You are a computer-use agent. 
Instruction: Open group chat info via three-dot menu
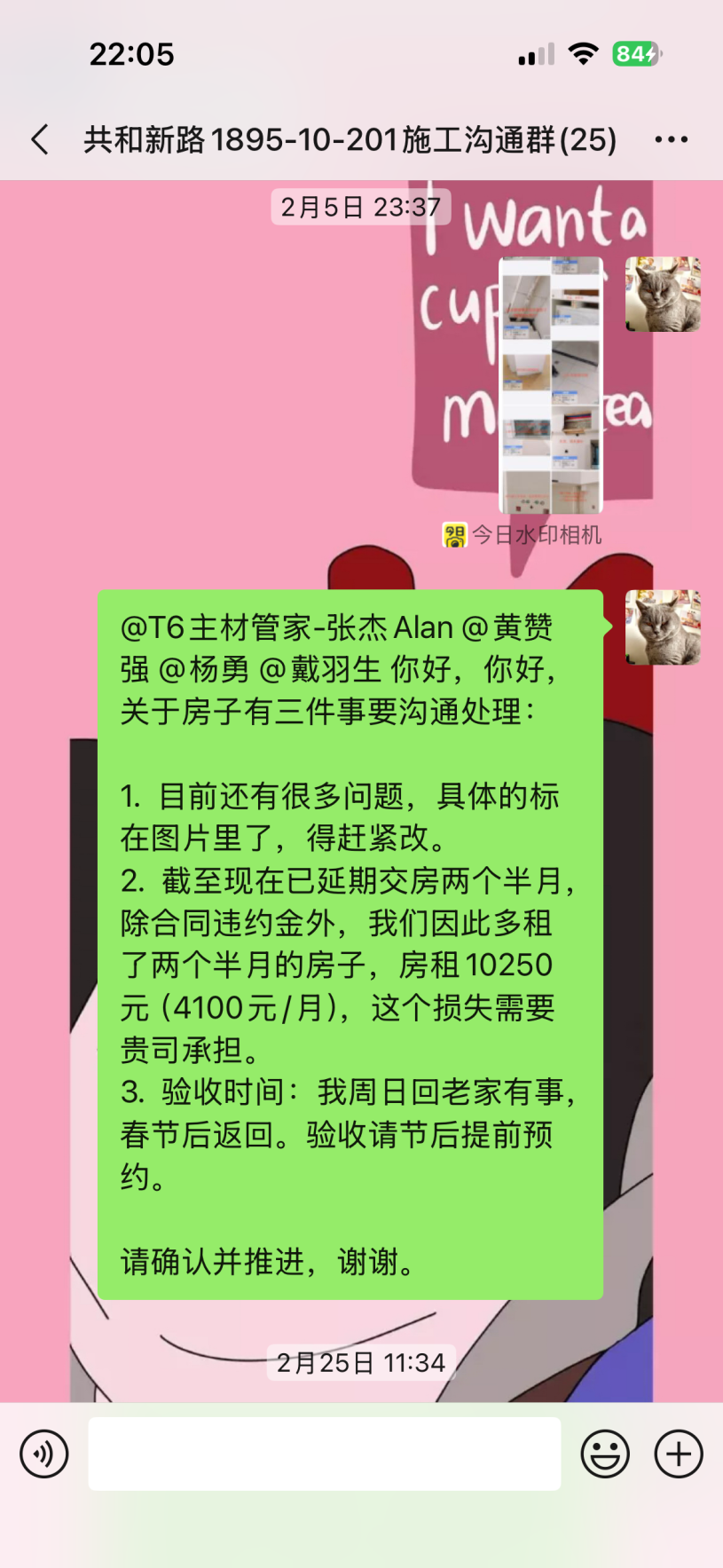[x=671, y=139]
